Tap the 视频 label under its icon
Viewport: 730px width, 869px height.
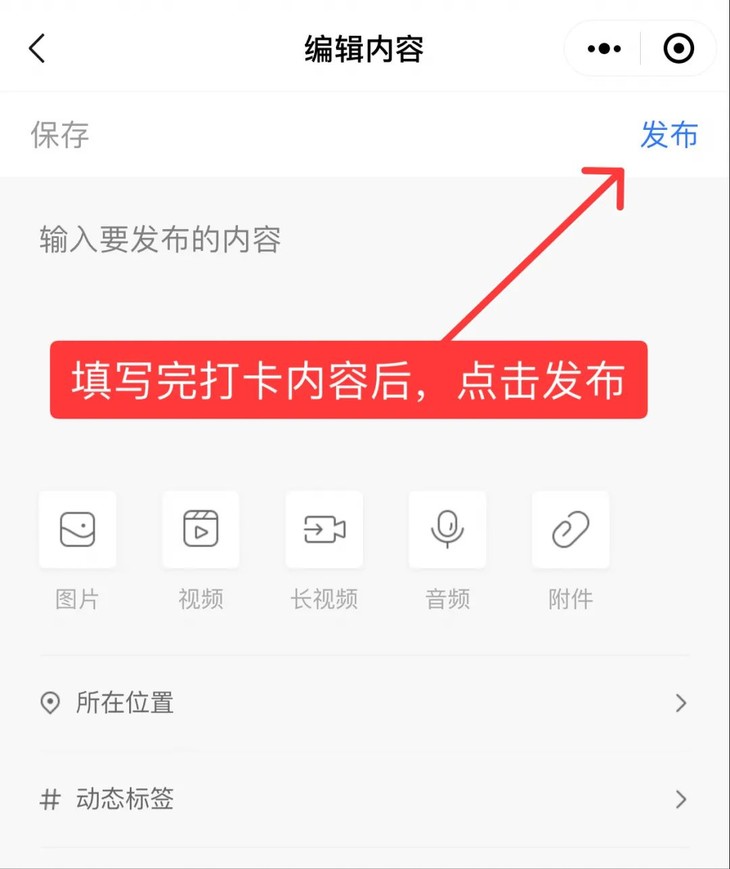[x=200, y=599]
